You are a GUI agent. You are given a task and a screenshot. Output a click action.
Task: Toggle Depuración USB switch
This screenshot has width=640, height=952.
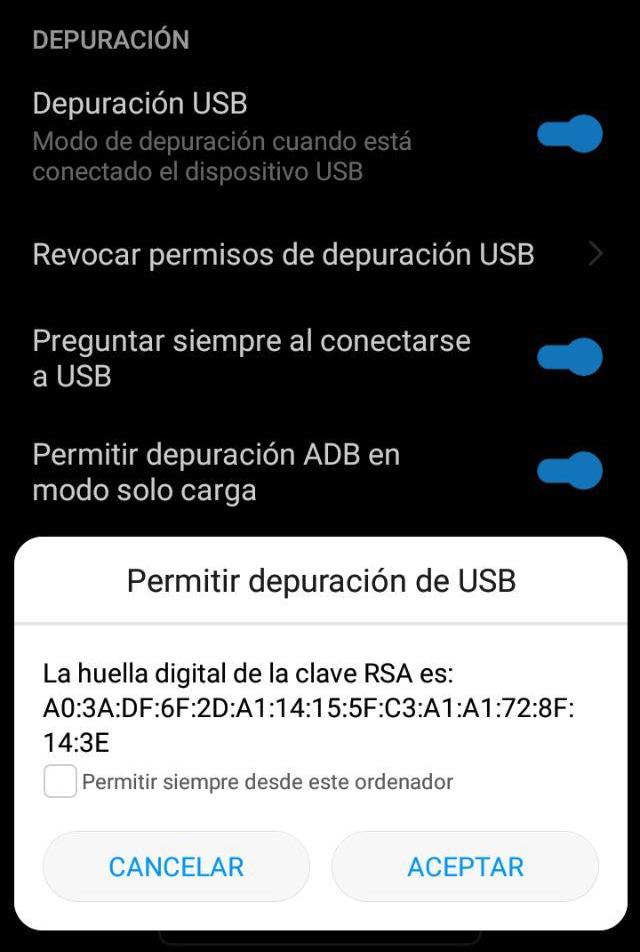click(x=571, y=134)
